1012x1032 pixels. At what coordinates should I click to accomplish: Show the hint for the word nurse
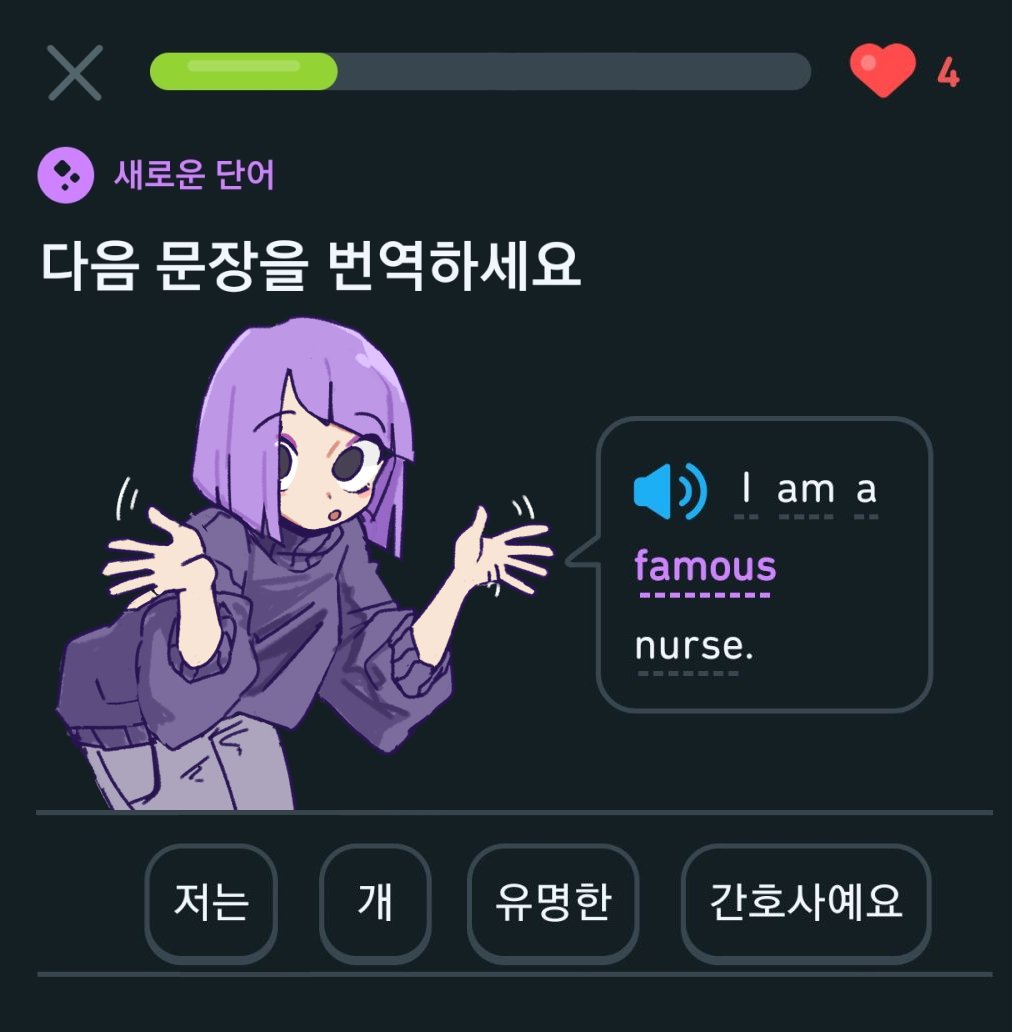[x=692, y=647]
